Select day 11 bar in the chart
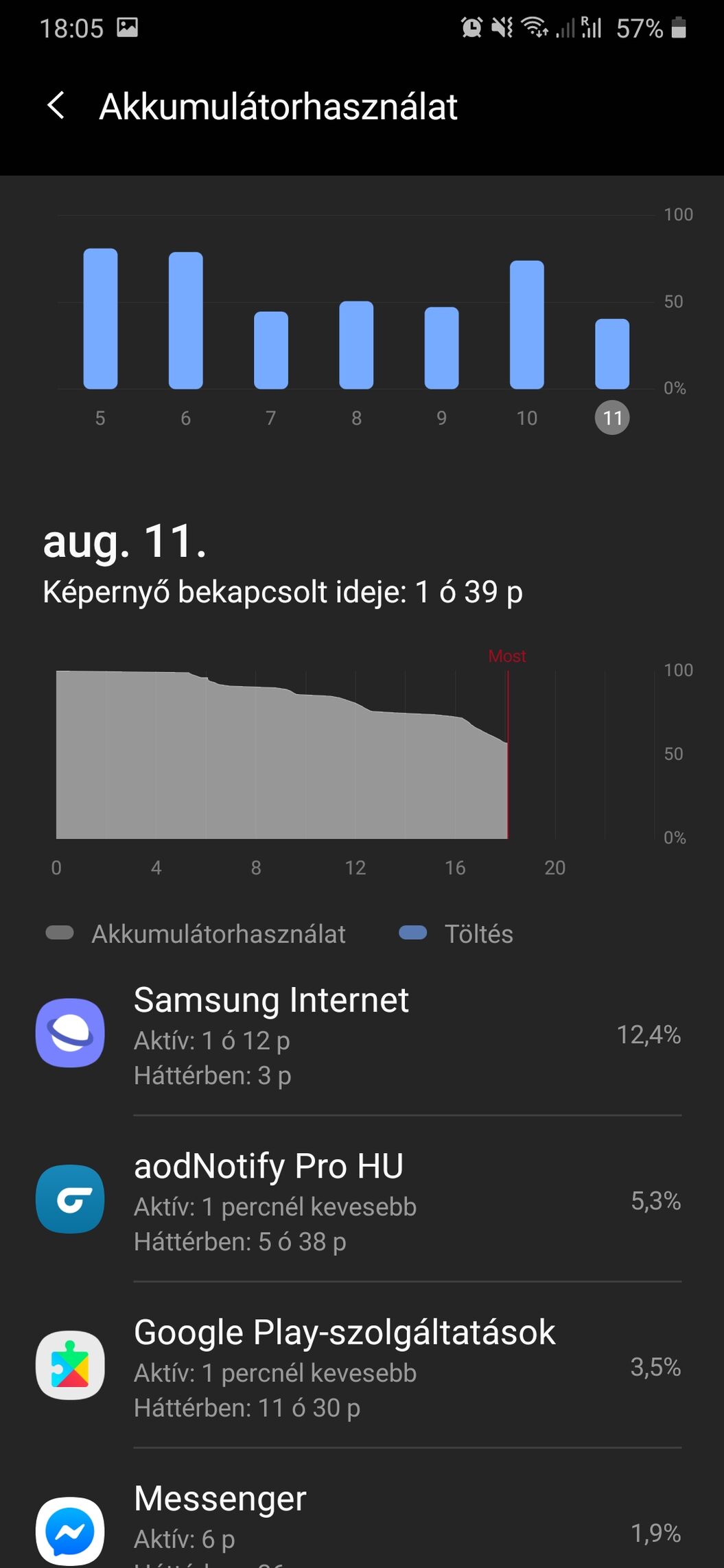 pos(612,354)
